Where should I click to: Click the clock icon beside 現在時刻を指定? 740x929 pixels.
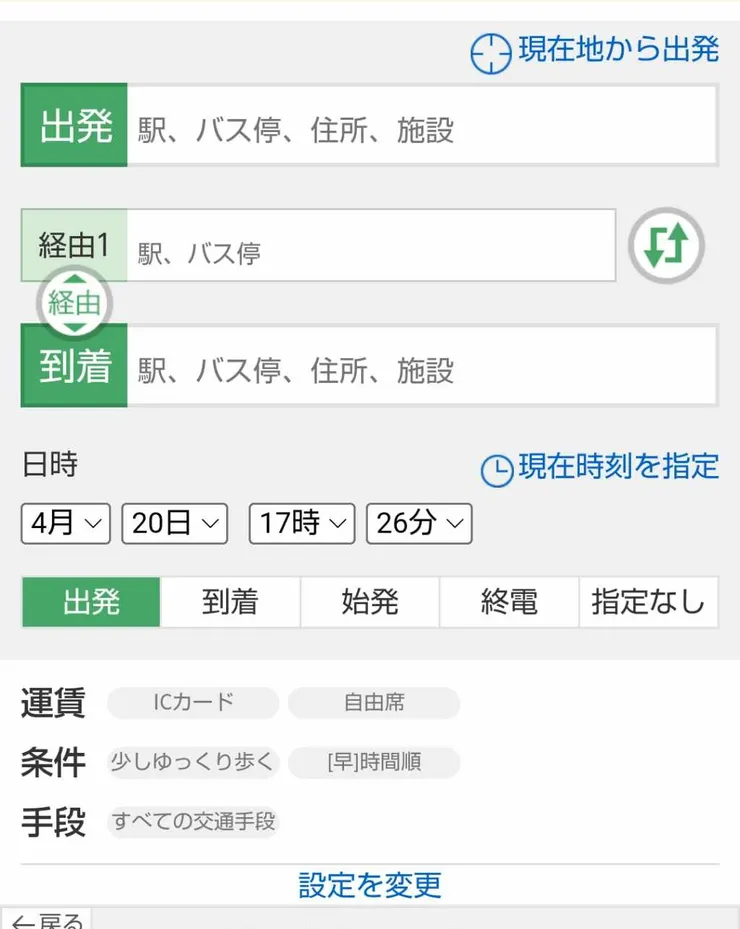[x=497, y=468]
